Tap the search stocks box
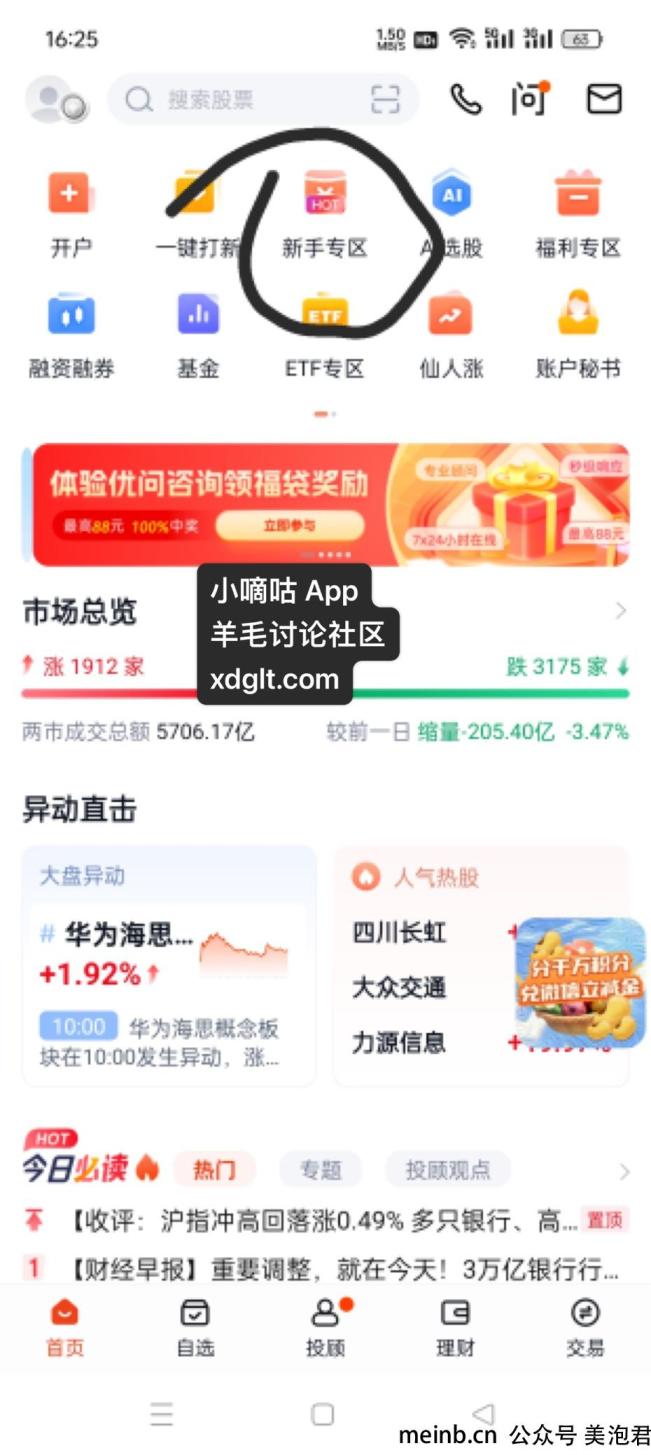The height and width of the screenshot is (1455, 651). point(240,99)
